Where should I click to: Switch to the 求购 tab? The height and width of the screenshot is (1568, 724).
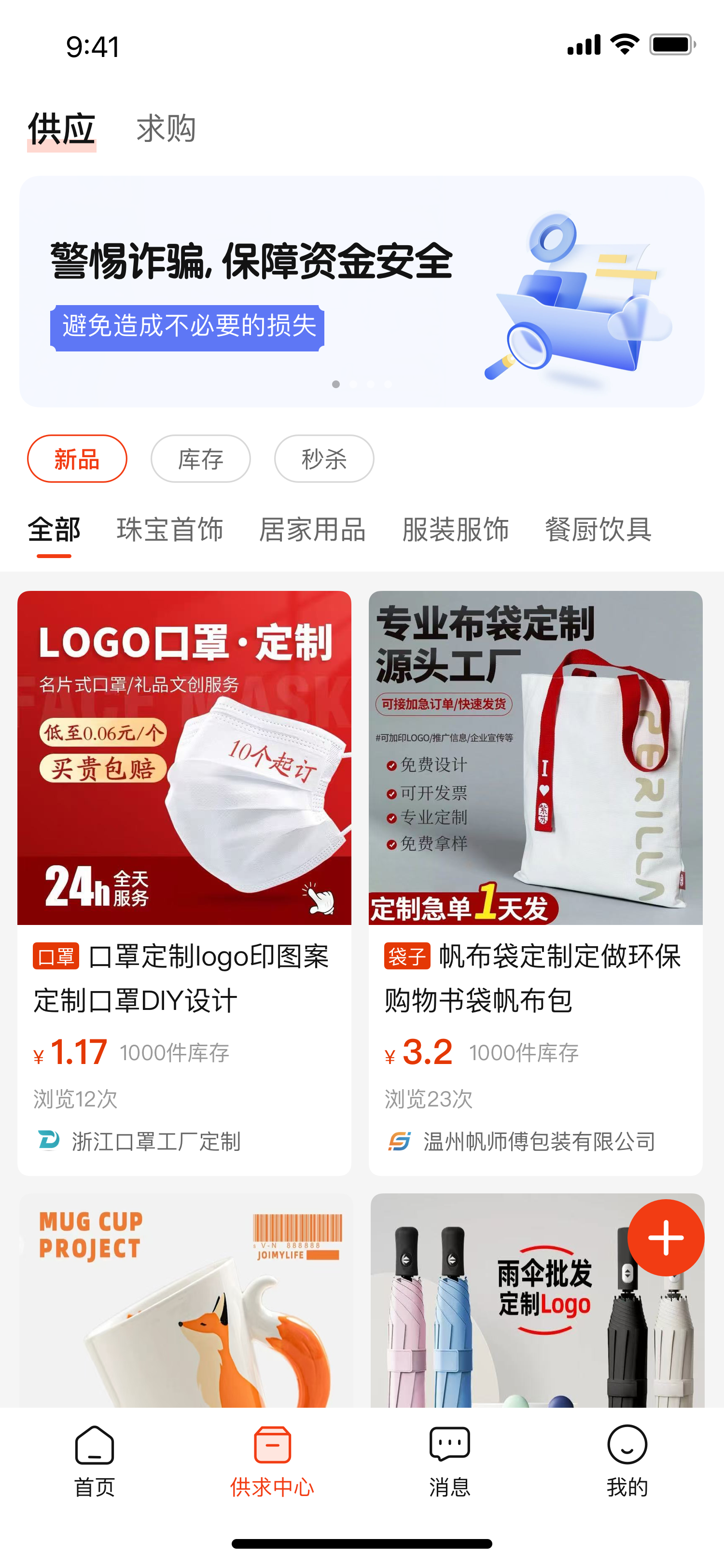[166, 128]
